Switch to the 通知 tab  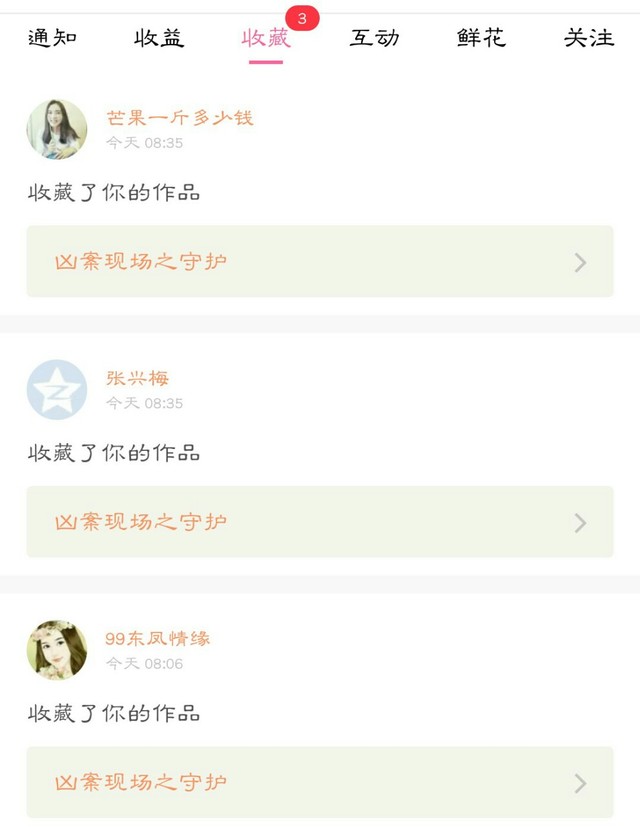52,39
